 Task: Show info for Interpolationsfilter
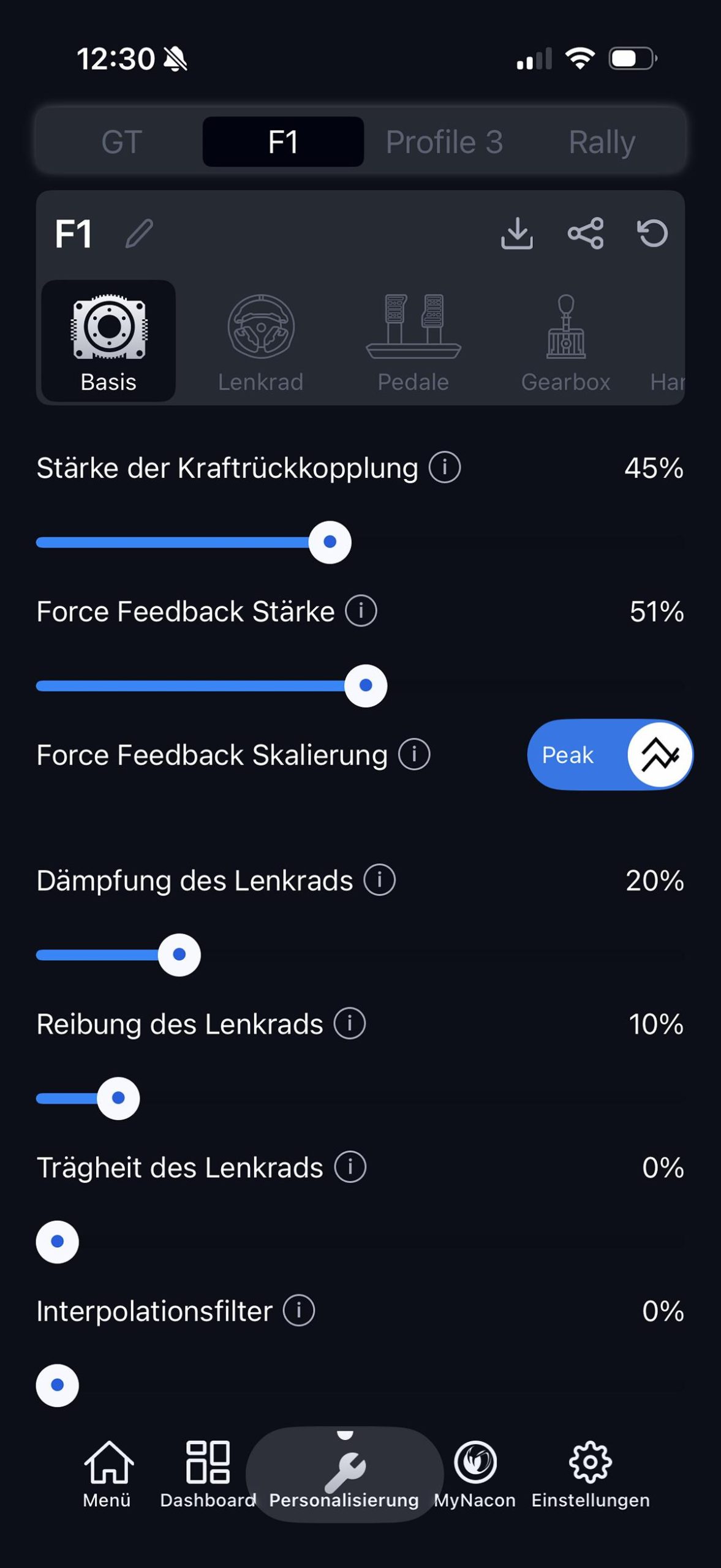point(299,1311)
